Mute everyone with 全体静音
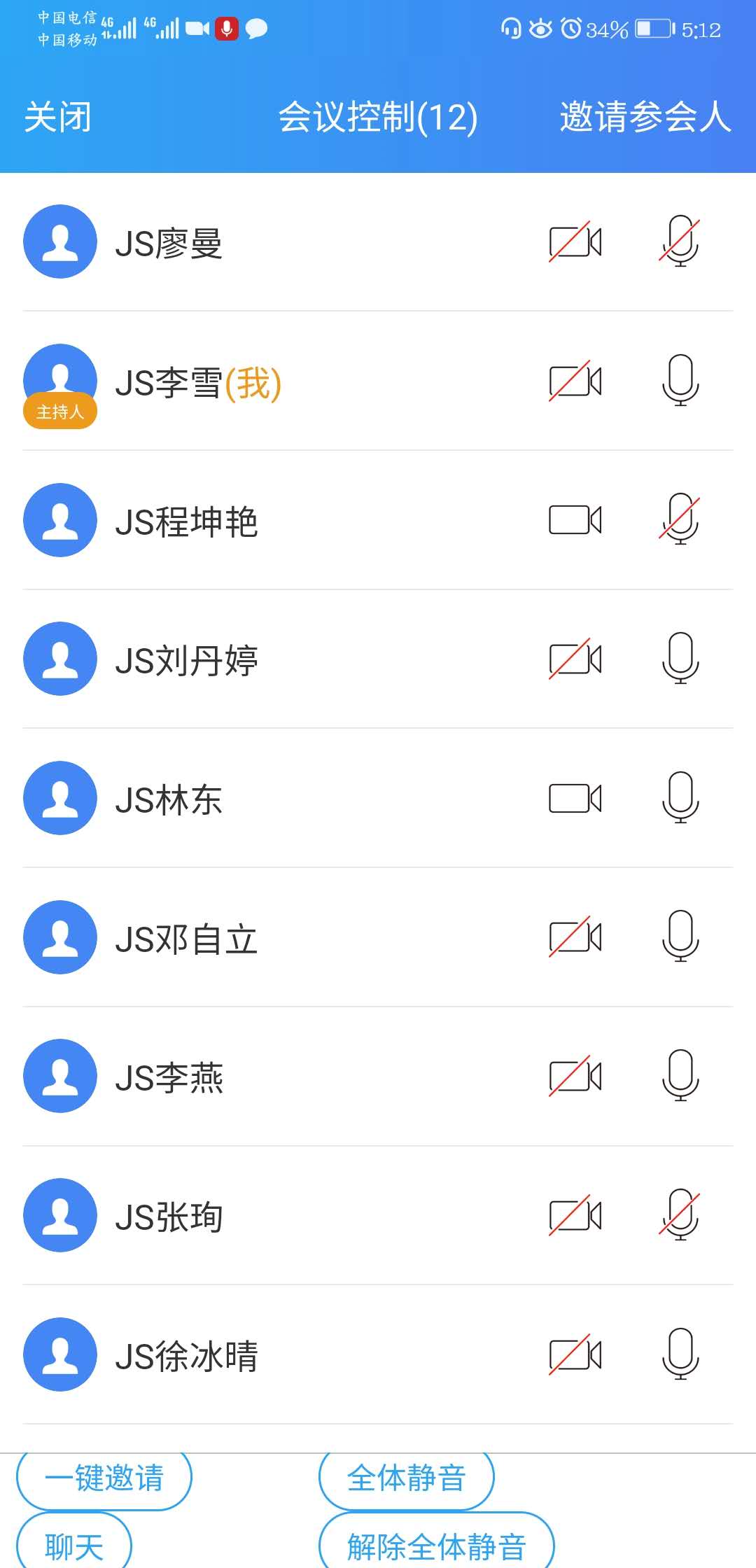 tap(406, 1478)
